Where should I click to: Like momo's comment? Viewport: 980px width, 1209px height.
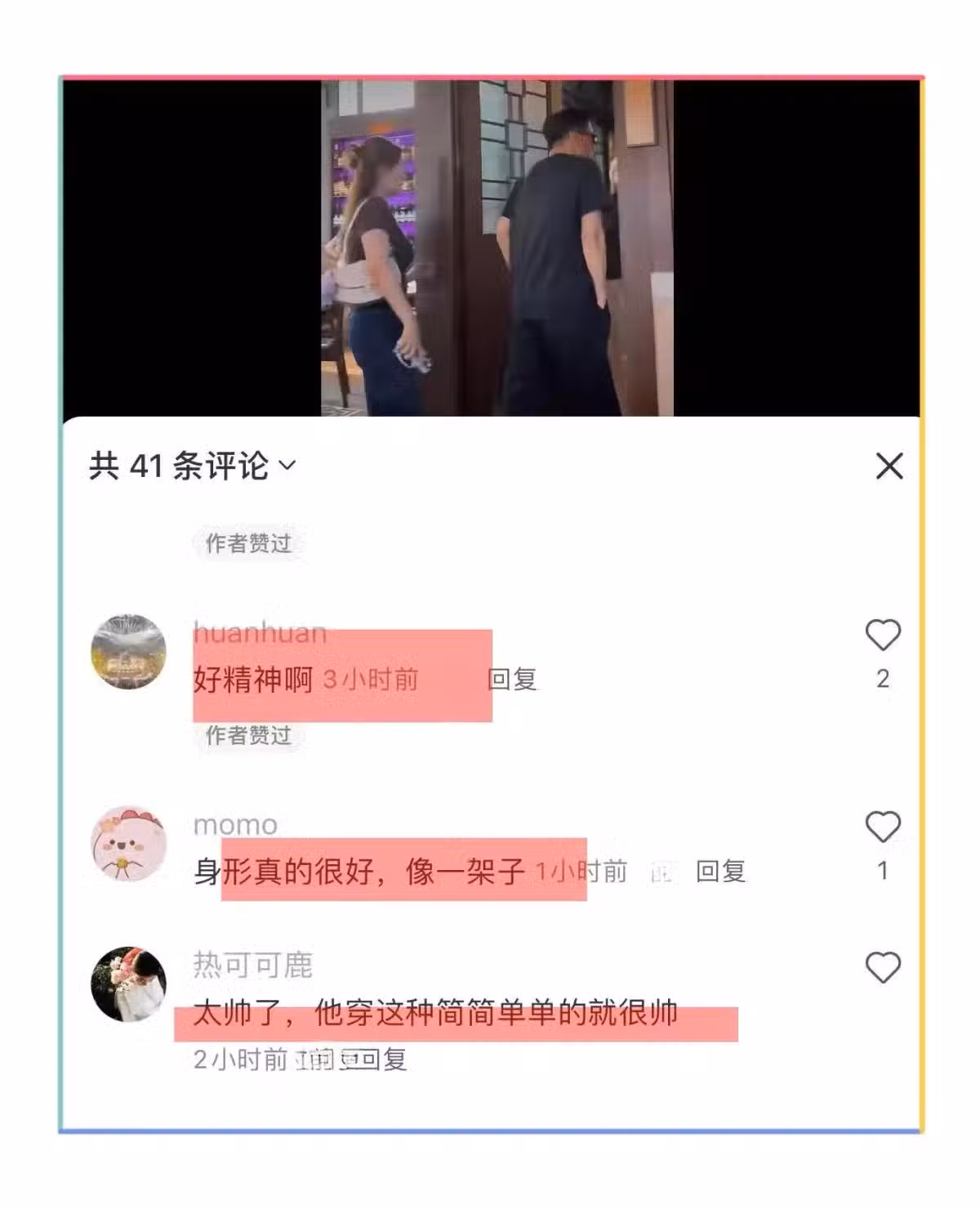point(882,828)
